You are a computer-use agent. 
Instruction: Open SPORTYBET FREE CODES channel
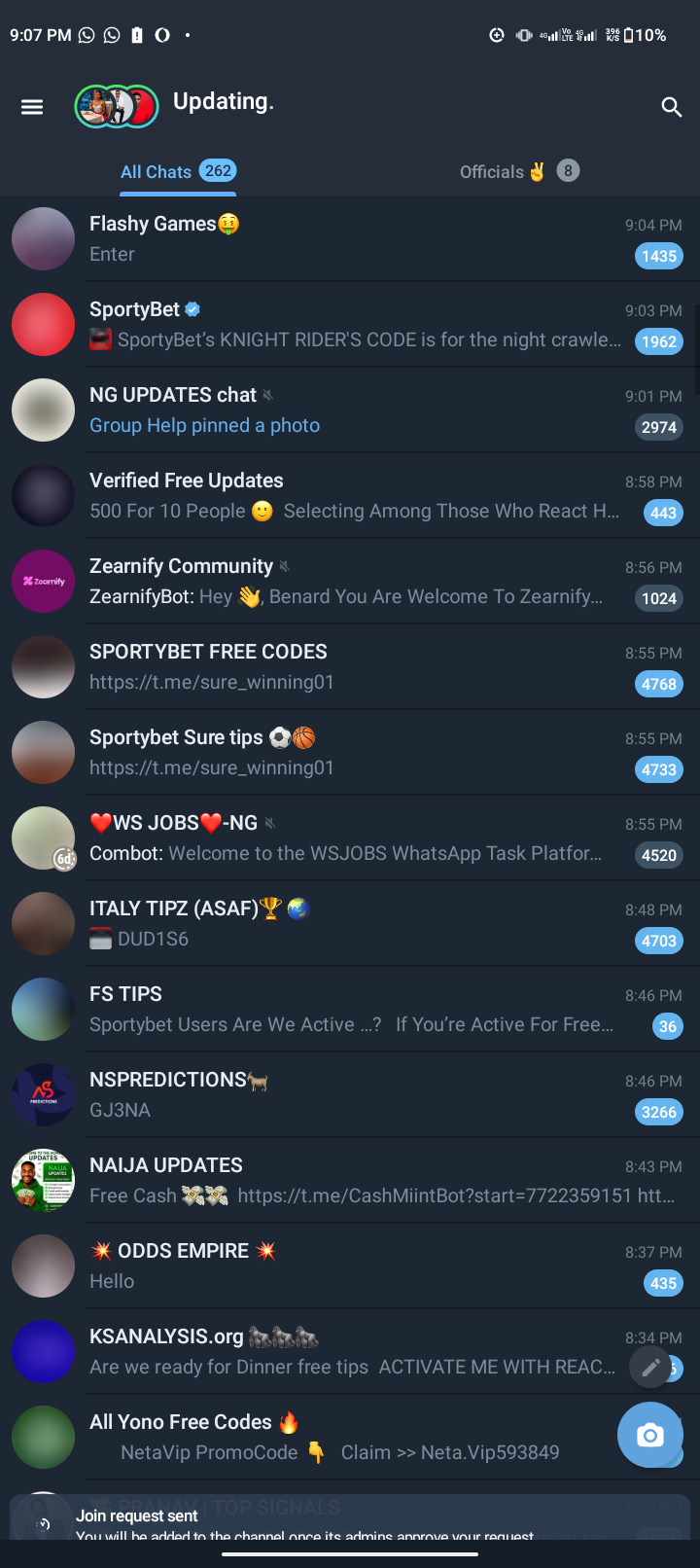350,667
